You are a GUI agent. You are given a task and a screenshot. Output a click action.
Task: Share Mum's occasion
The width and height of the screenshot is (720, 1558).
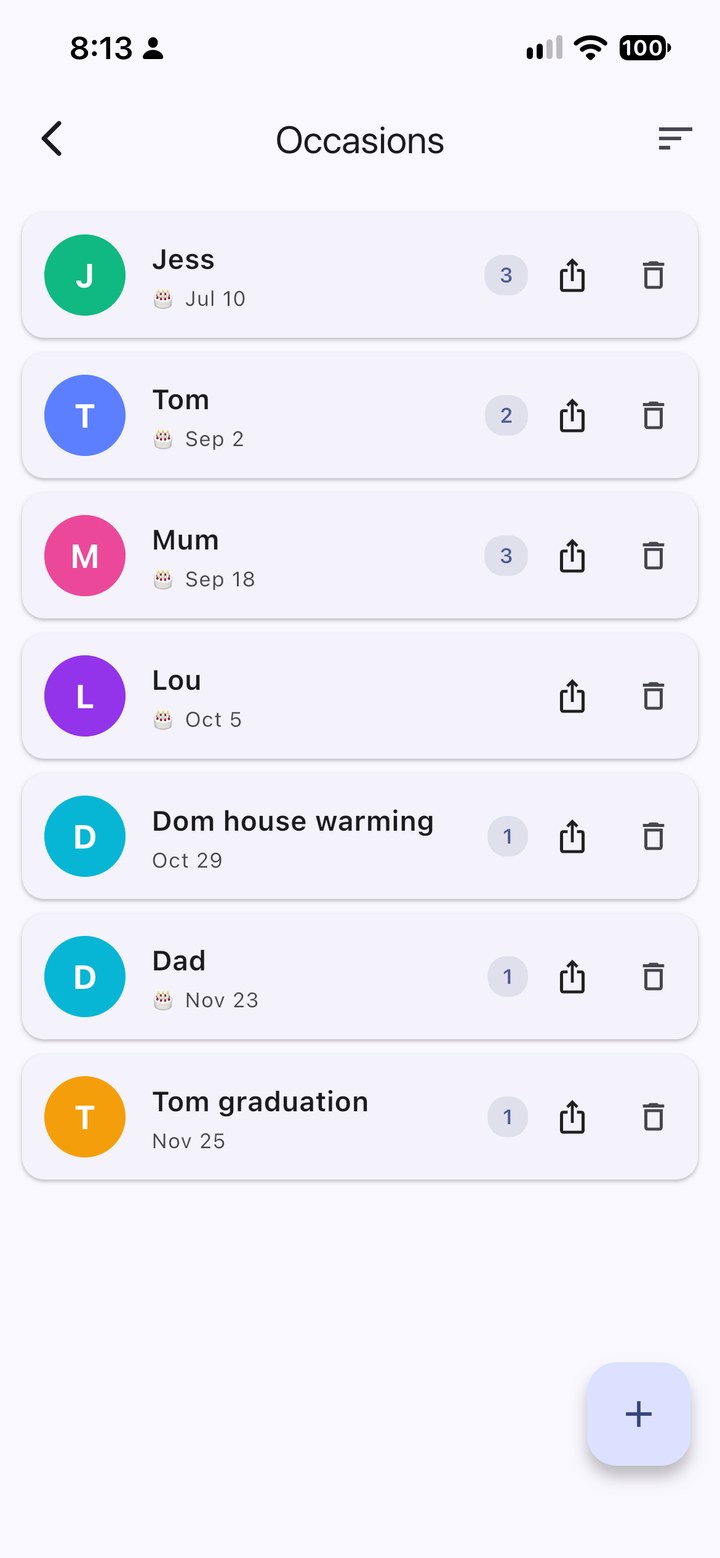[572, 555]
